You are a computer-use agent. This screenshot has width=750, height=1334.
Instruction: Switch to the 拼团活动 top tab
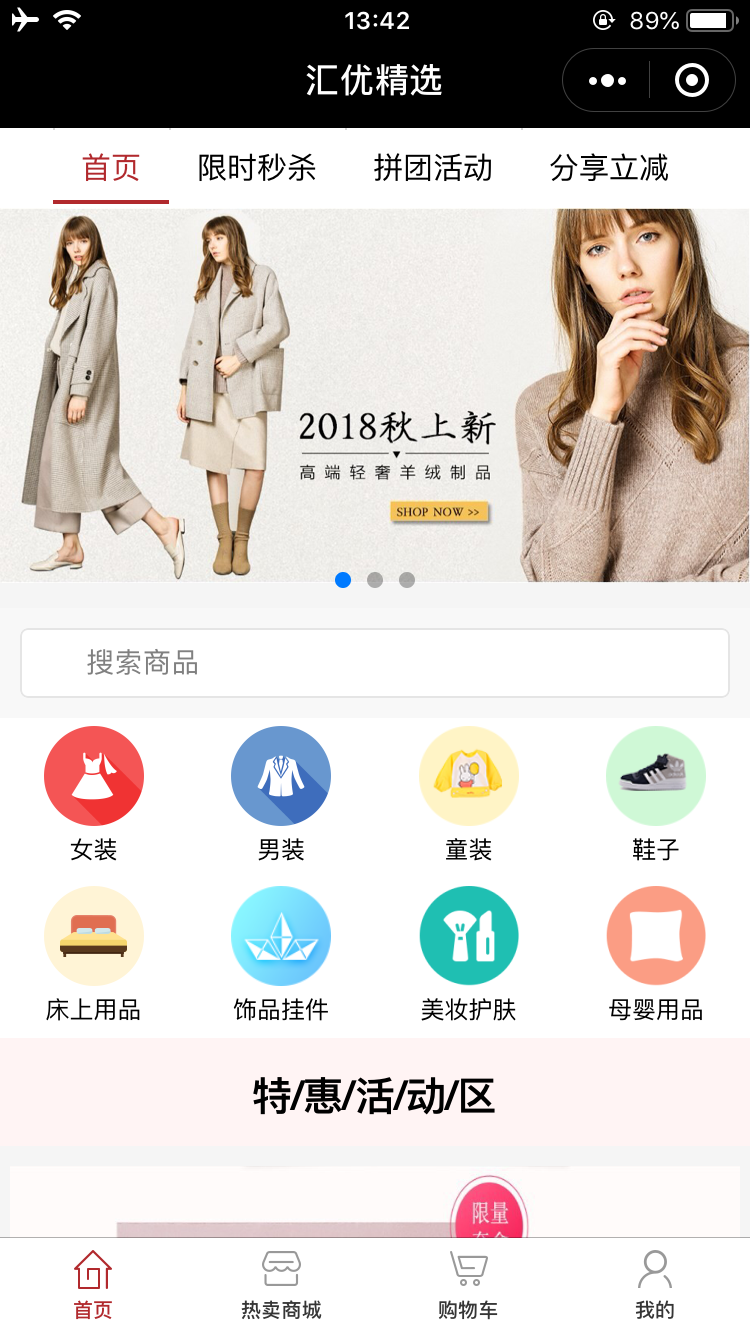(x=433, y=168)
